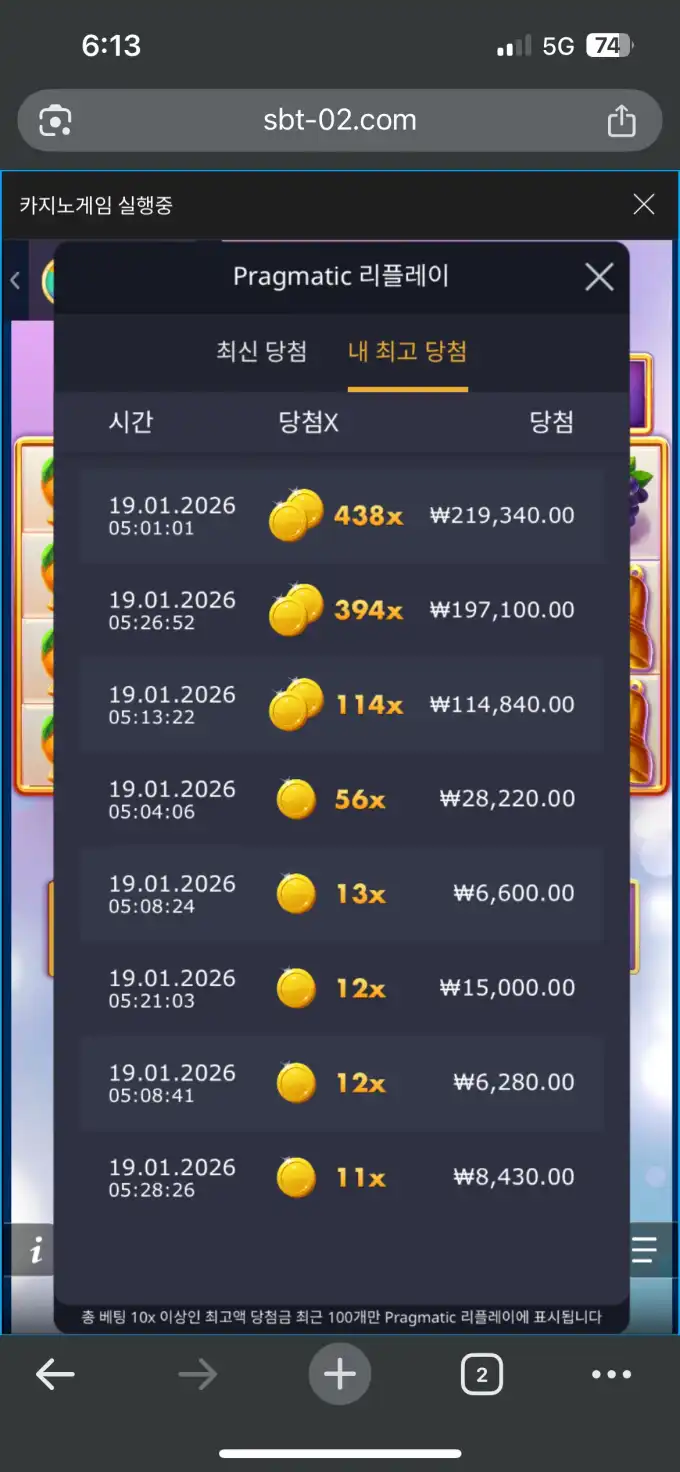680x1472 pixels.
Task: Open the 11x win replay
Action: 341,1177
